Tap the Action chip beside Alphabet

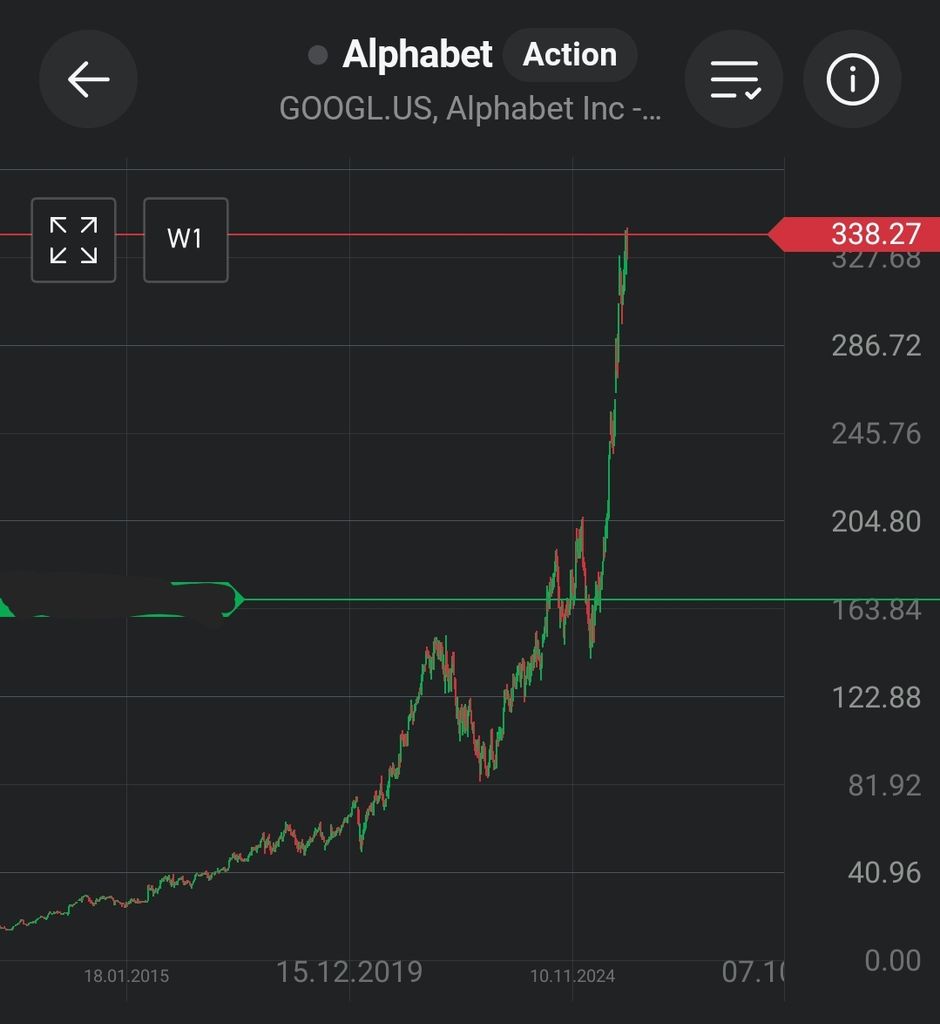point(569,55)
